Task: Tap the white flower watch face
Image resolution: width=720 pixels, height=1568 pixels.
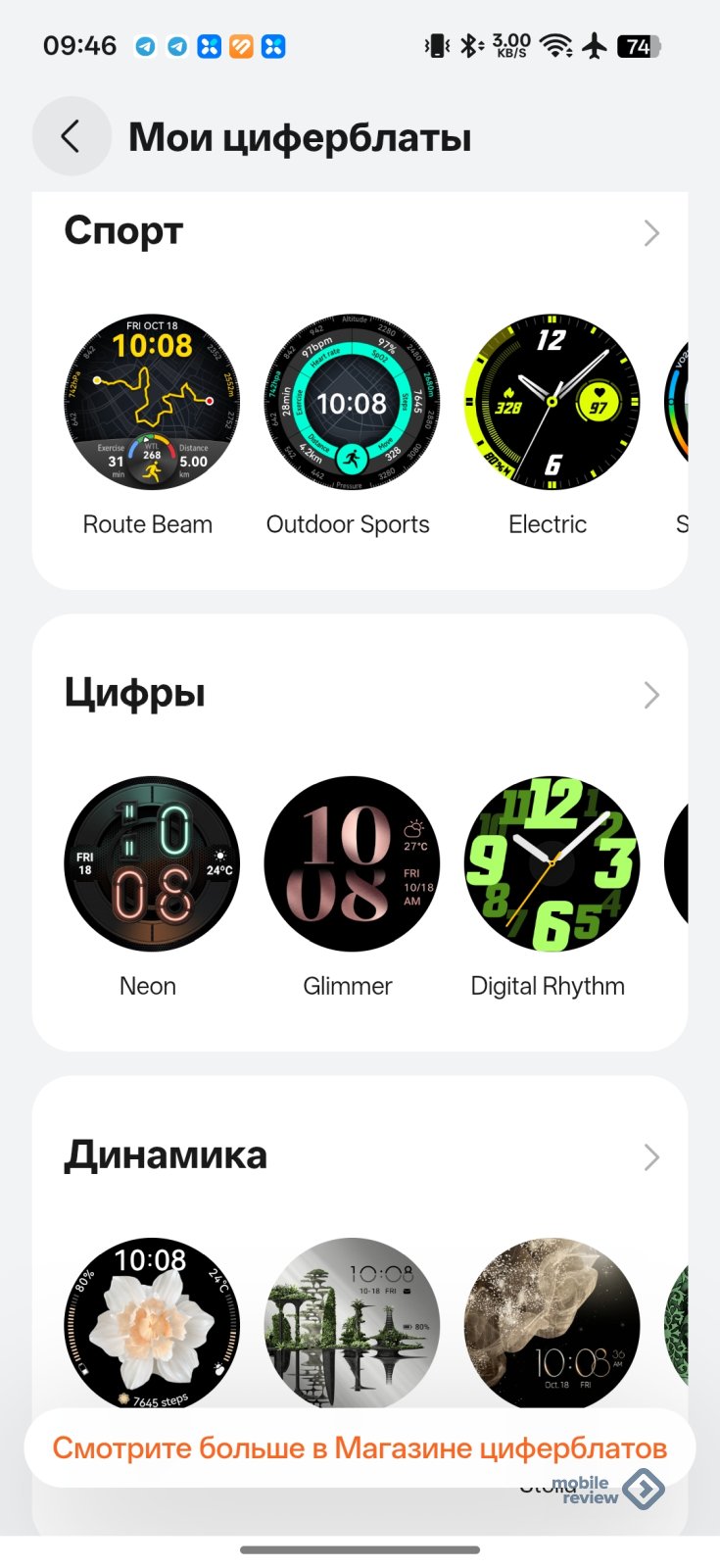Action: click(x=152, y=1323)
